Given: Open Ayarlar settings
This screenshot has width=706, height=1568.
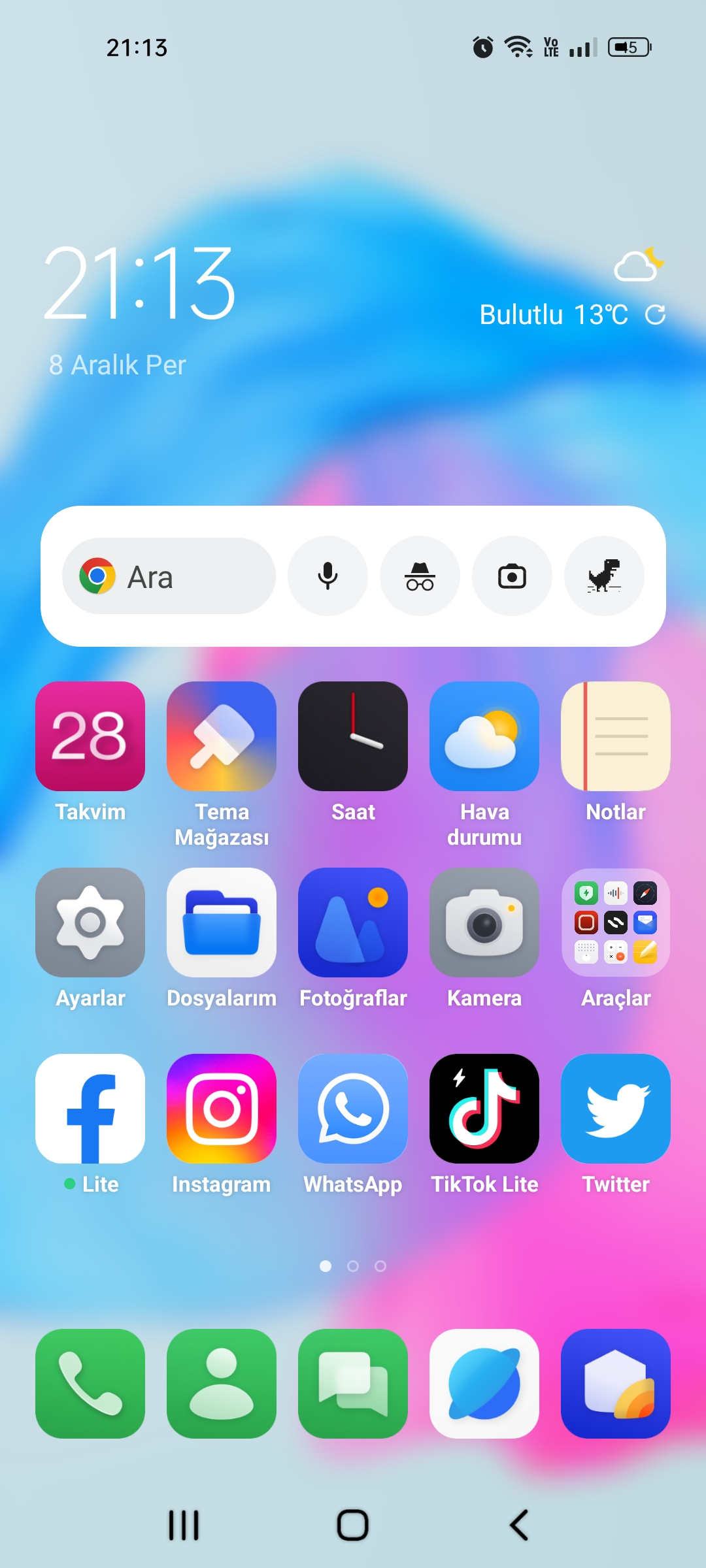Looking at the screenshot, I should (90, 923).
